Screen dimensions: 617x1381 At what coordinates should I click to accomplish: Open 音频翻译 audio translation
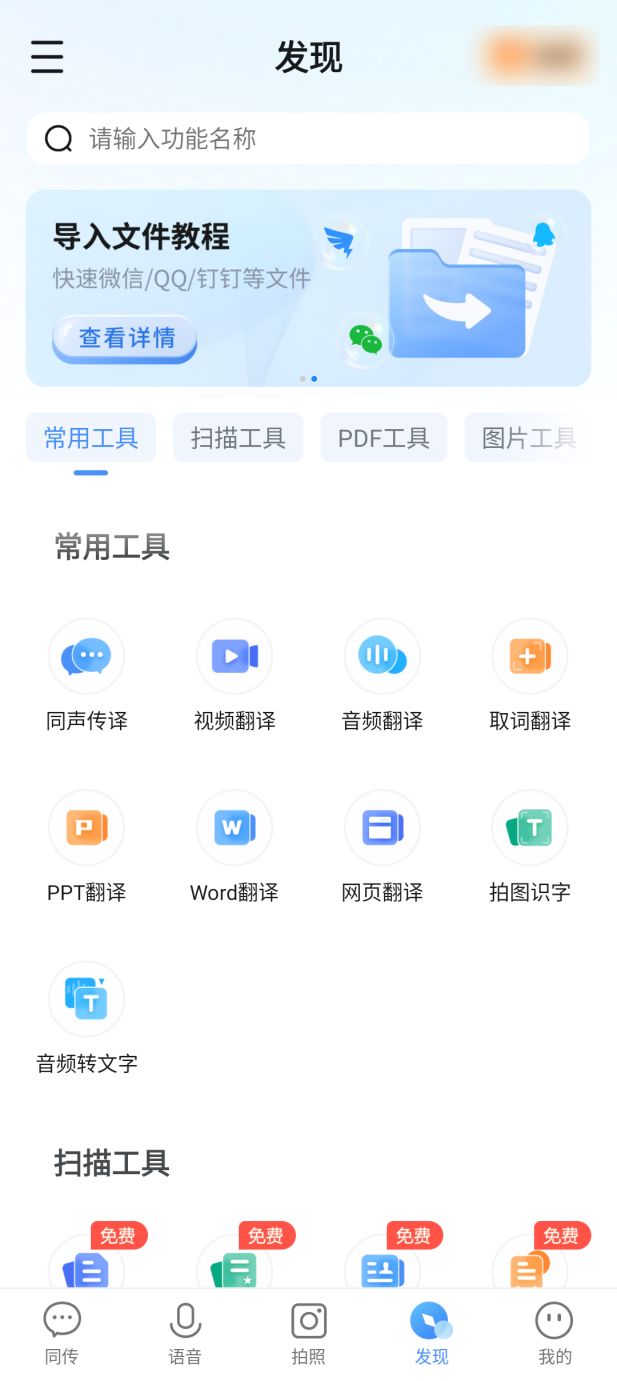pyautogui.click(x=382, y=657)
